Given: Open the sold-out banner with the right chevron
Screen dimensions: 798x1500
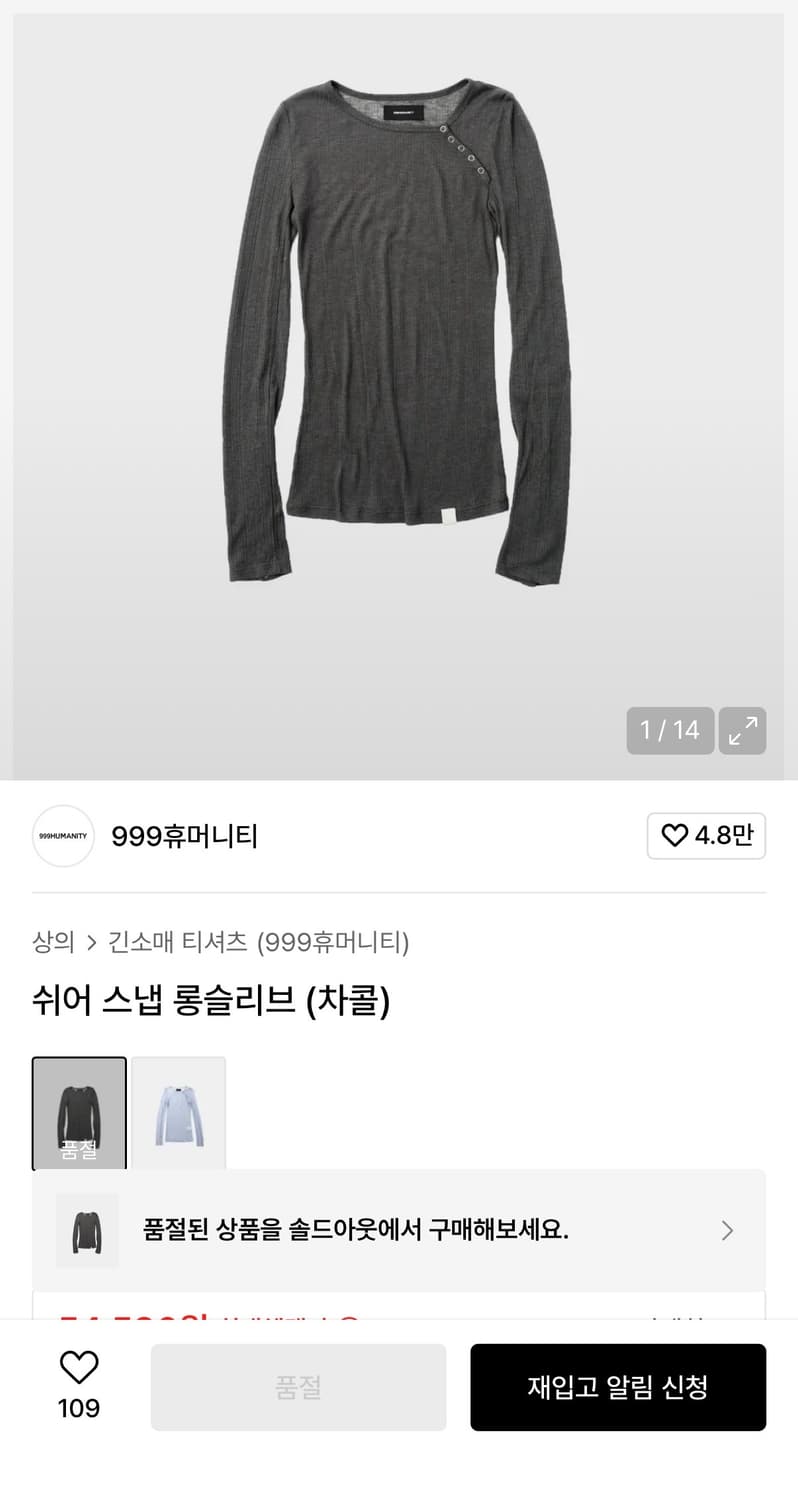Looking at the screenshot, I should pyautogui.click(x=727, y=1230).
